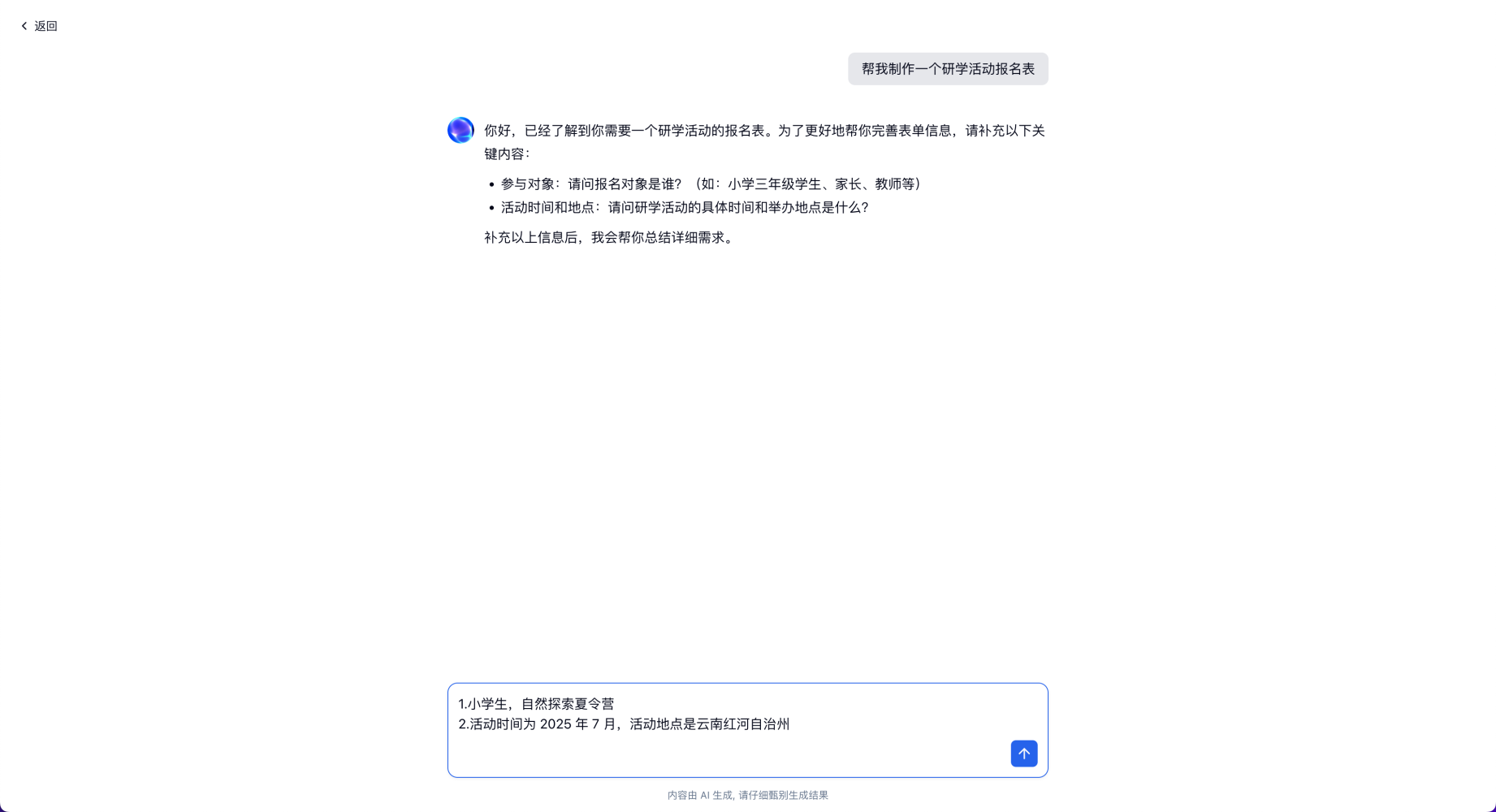
Task: Go back with the 返回 button
Action: 39,26
